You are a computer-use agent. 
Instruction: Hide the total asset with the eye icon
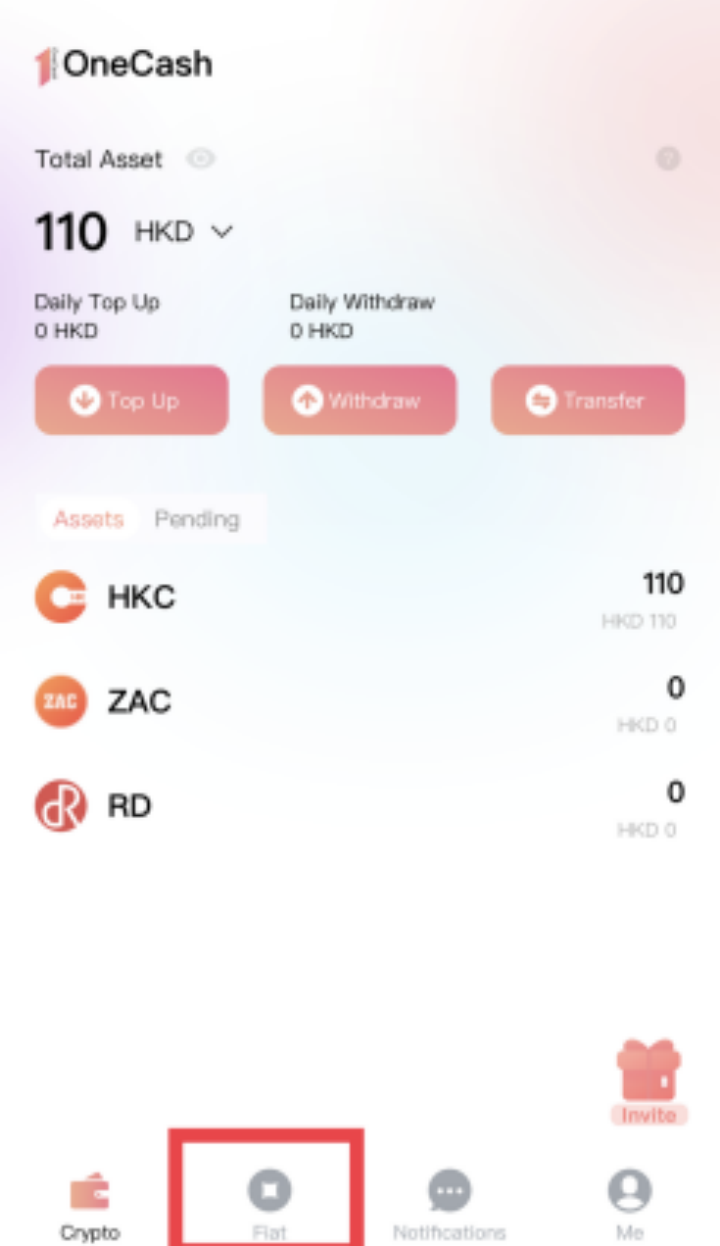[x=201, y=159]
